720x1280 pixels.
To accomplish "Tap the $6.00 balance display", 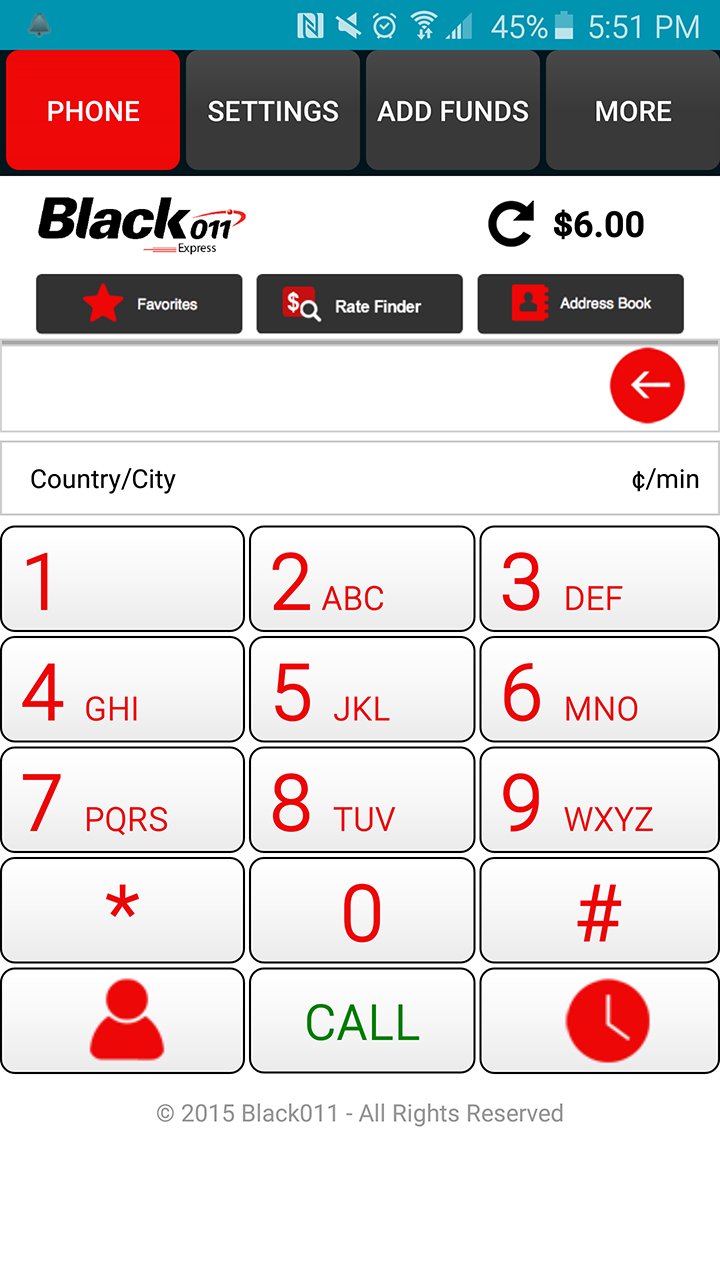I will (x=598, y=224).
